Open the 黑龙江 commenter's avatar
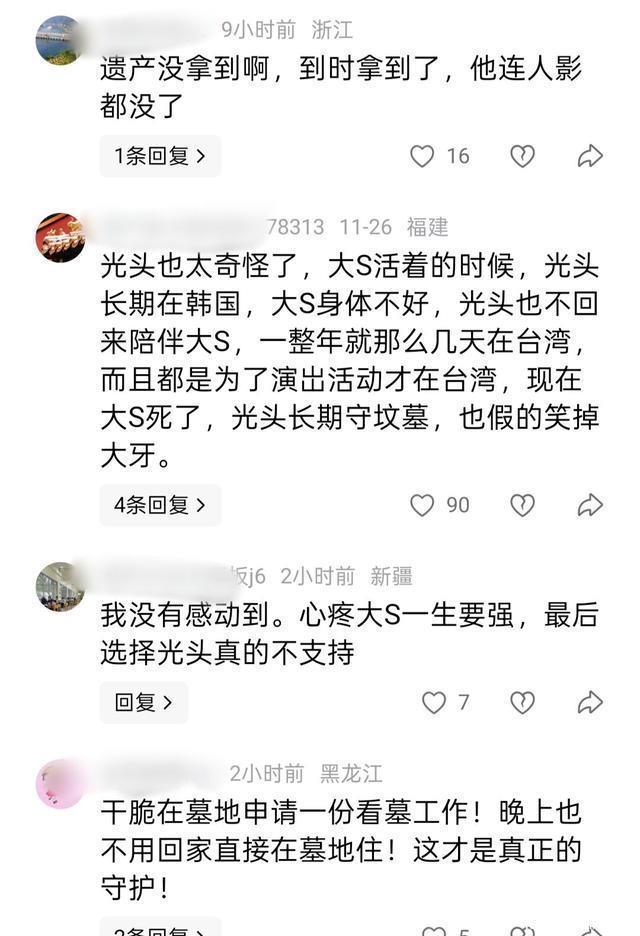The width and height of the screenshot is (640, 936). click(x=60, y=784)
